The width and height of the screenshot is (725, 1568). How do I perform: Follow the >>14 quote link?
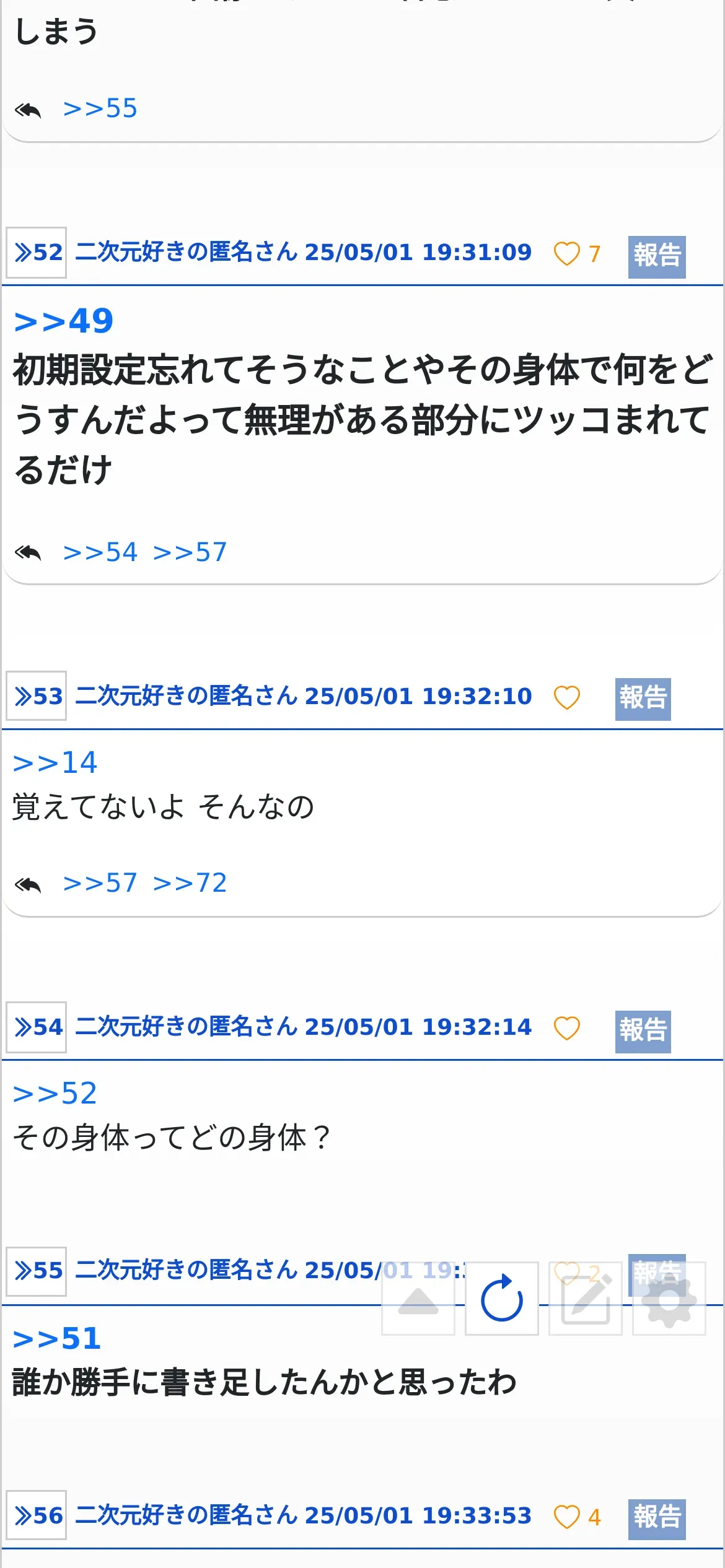tap(55, 762)
